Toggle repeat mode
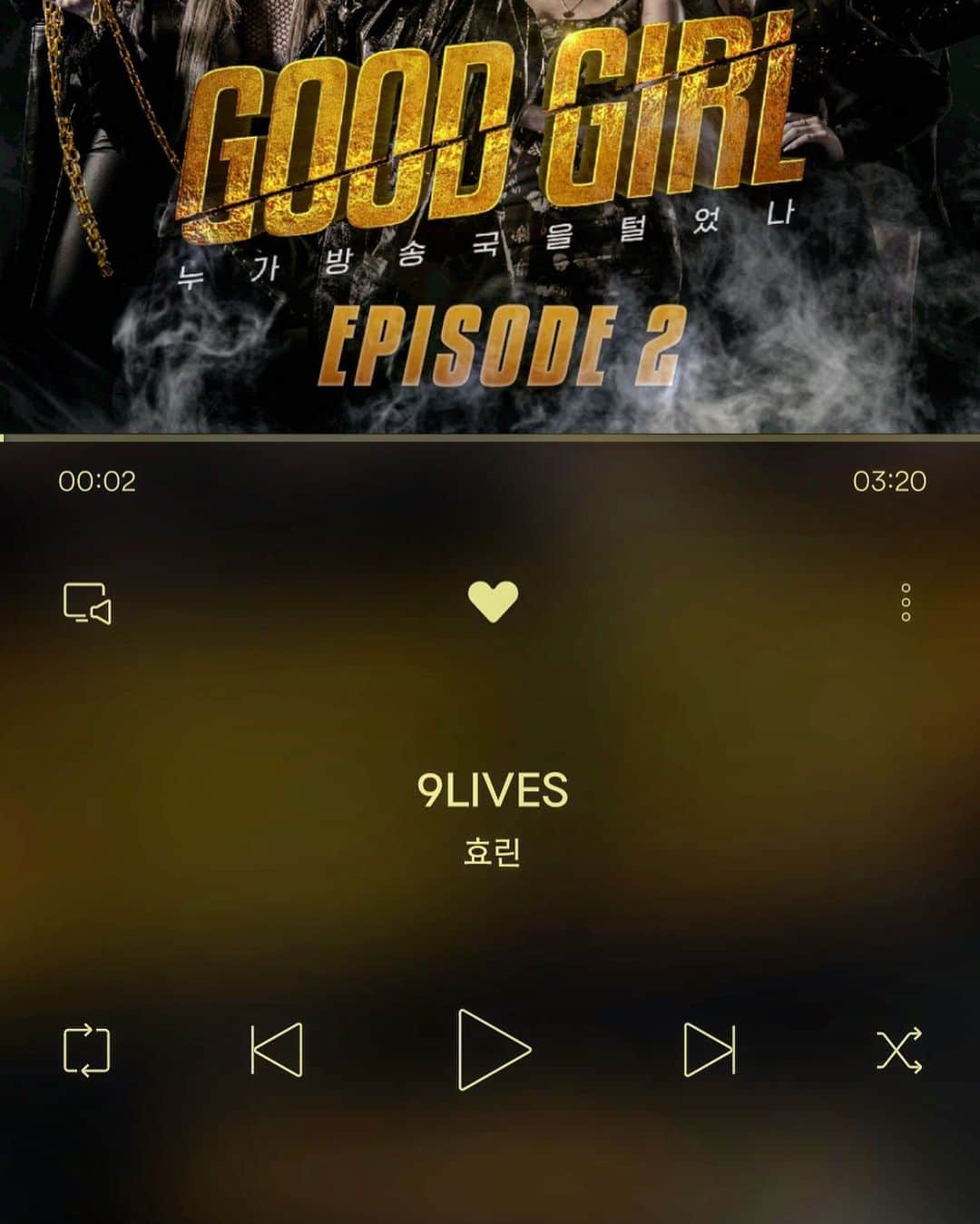This screenshot has width=980, height=1224. point(86,1051)
